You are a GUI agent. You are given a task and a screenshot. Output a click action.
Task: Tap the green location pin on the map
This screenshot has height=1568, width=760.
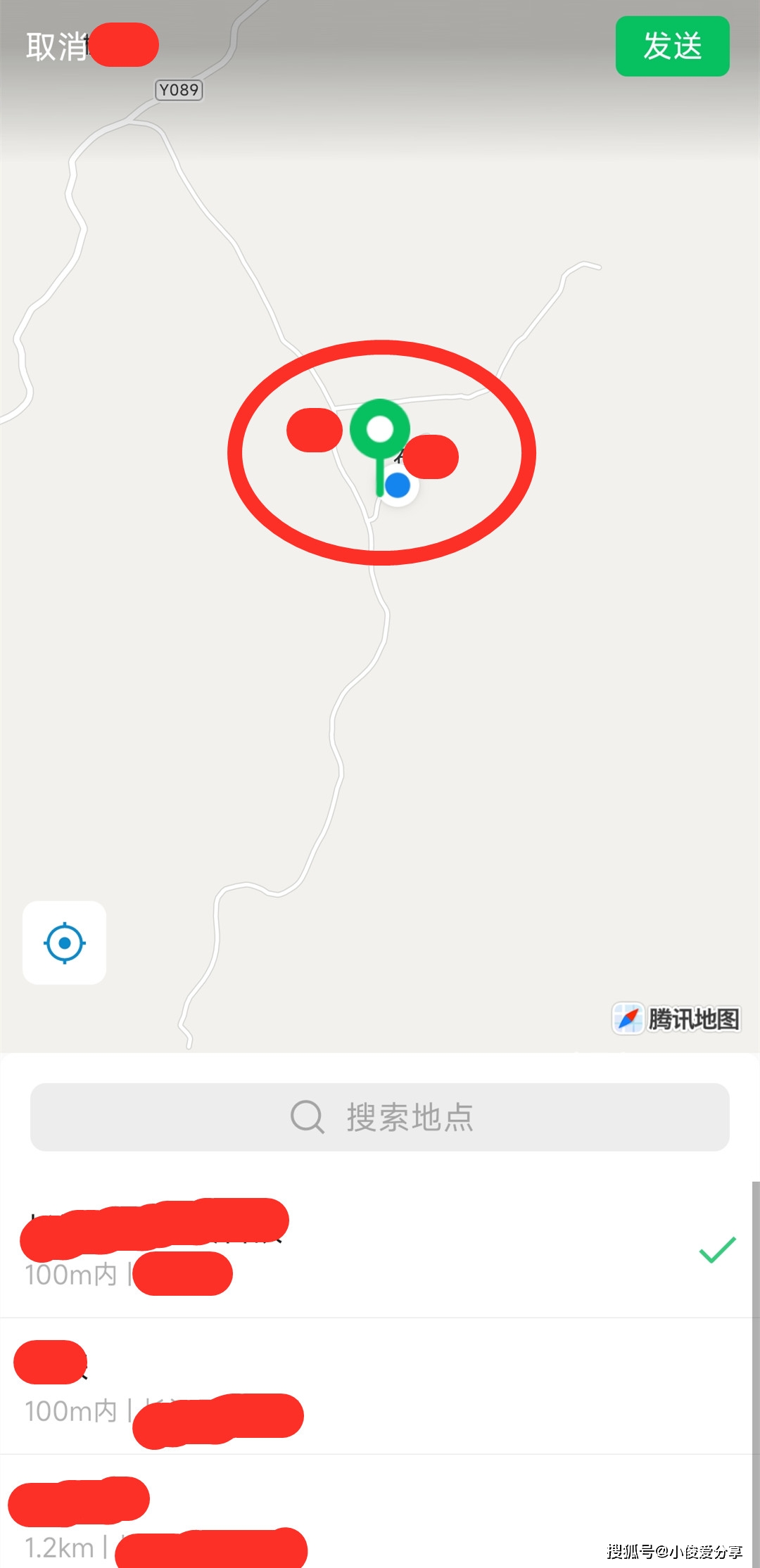[380, 428]
